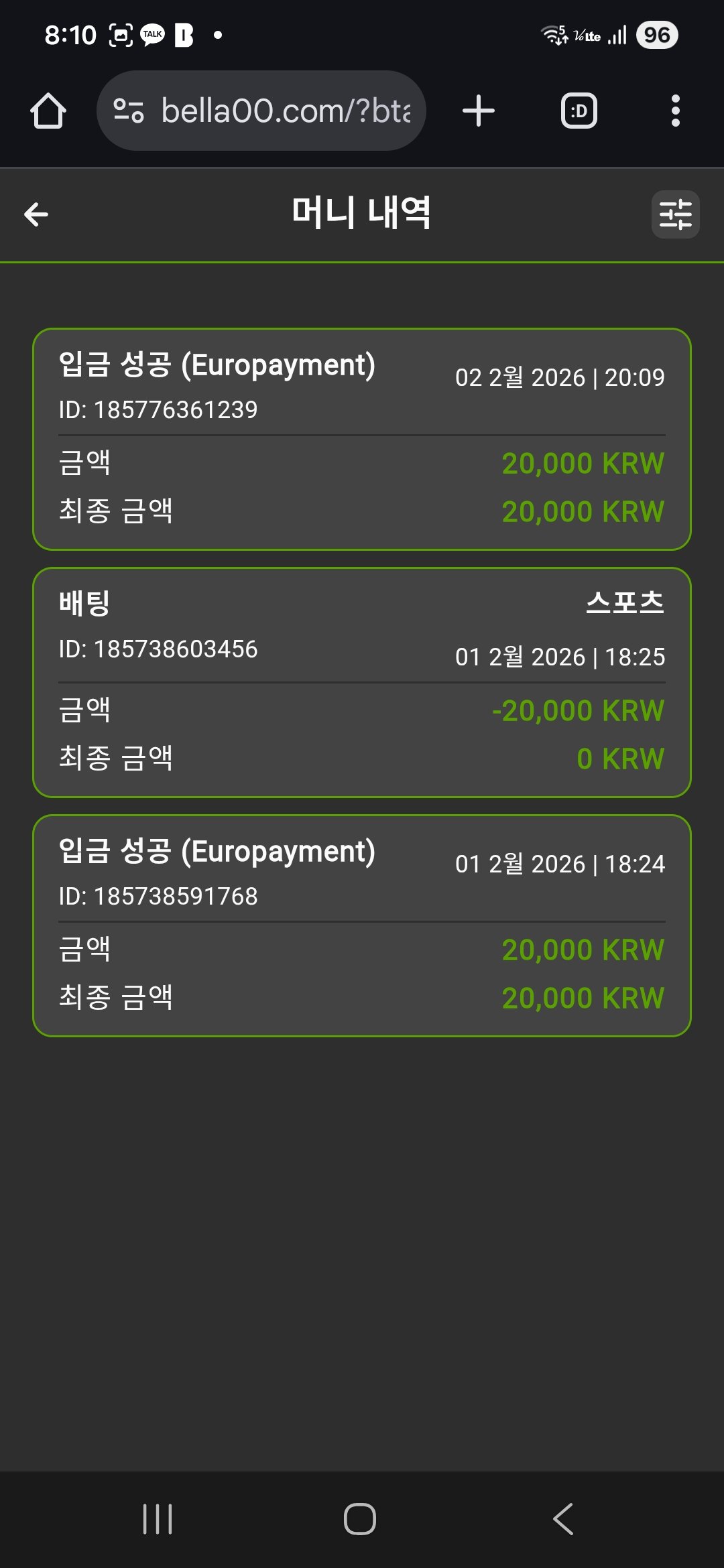Image resolution: width=724 pixels, height=1568 pixels.
Task: Go back from the 머니 내역 page
Action: pos(36,214)
